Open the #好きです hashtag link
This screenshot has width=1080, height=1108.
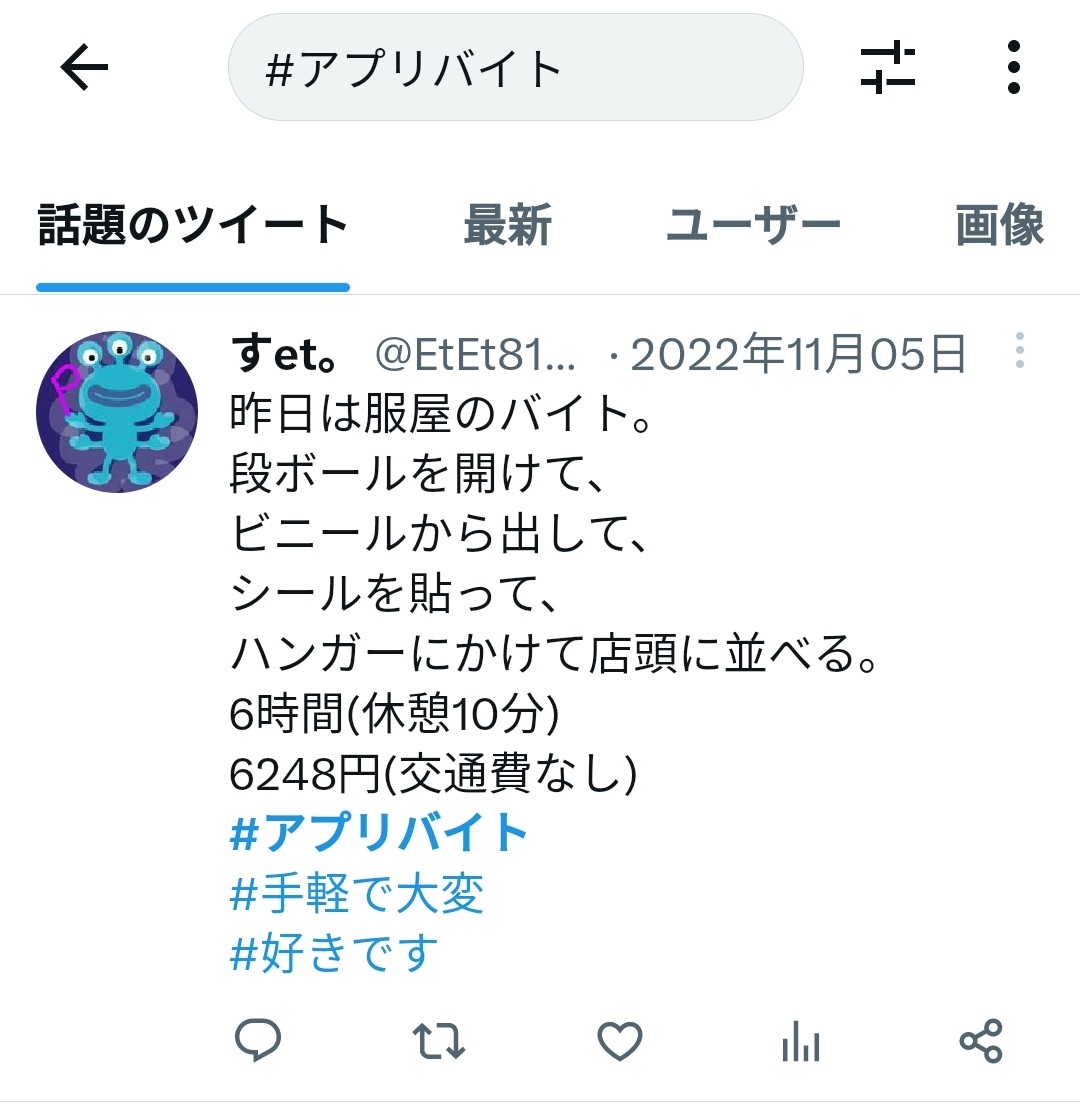coord(334,952)
